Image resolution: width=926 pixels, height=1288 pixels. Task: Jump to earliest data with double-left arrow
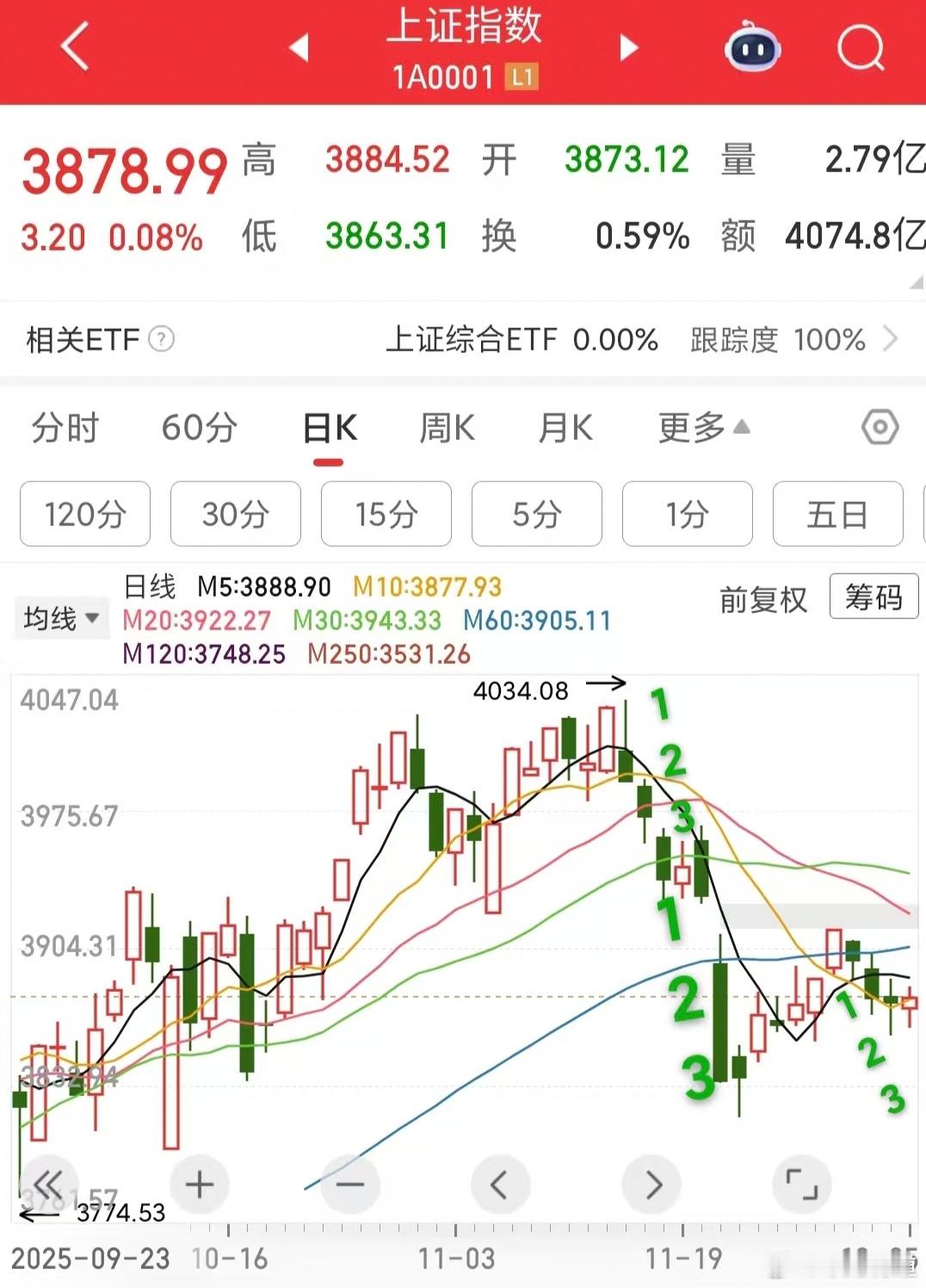[x=49, y=1184]
